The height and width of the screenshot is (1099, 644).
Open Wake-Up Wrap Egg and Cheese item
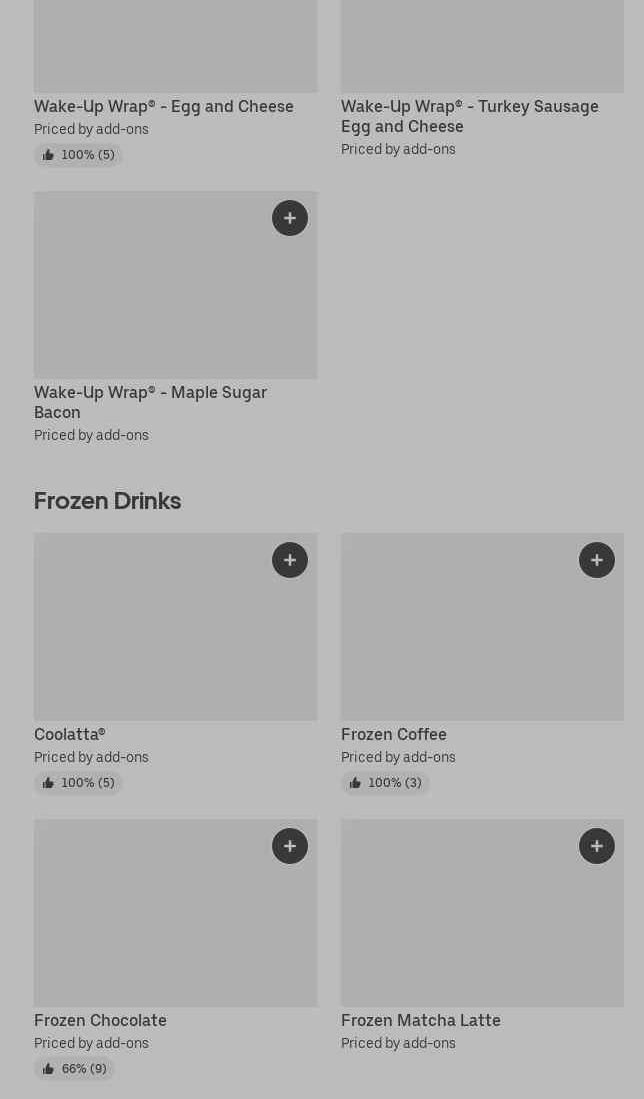tap(164, 106)
